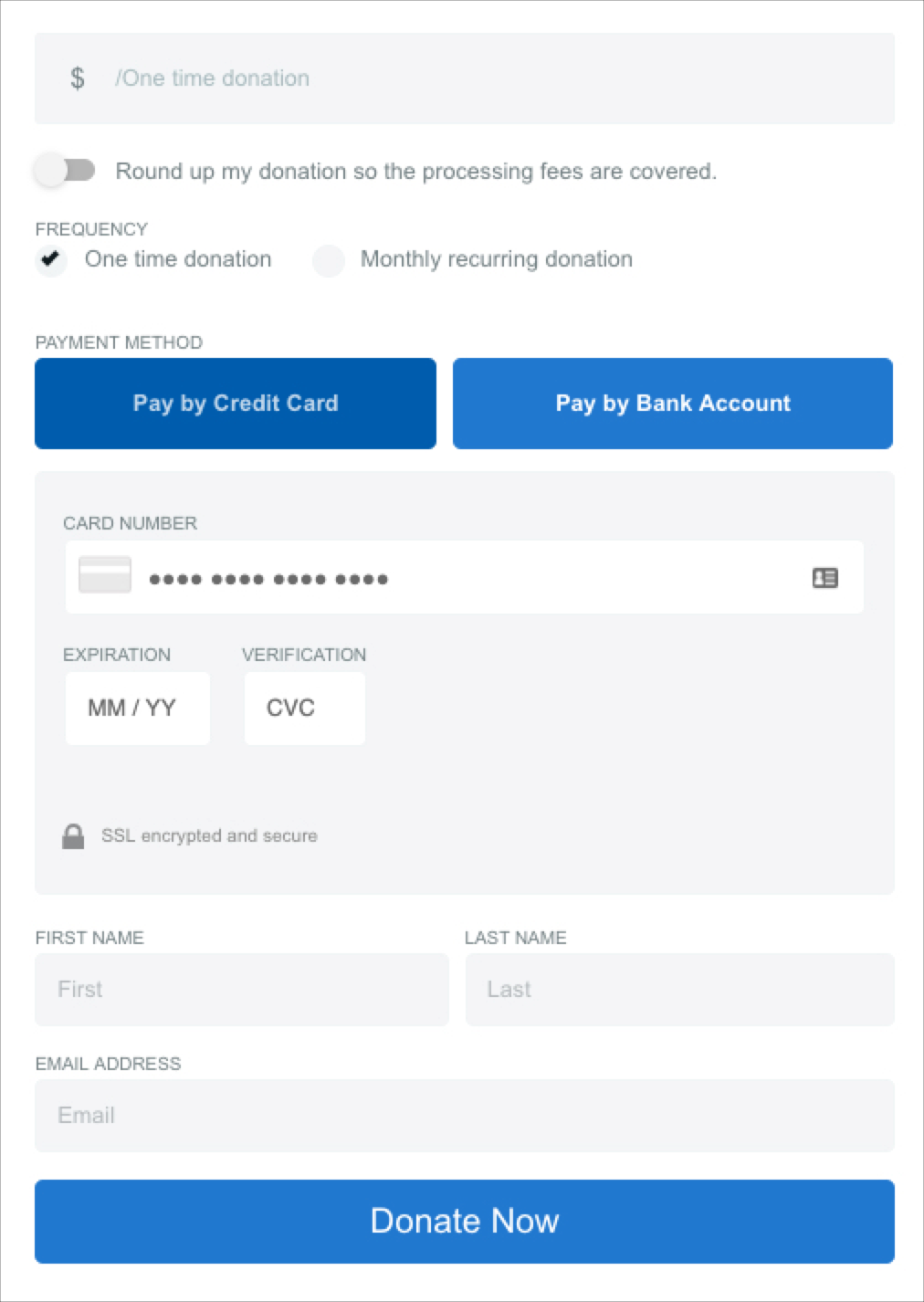Select One time donation frequency
Viewport: 924px width, 1302px height.
point(52,259)
